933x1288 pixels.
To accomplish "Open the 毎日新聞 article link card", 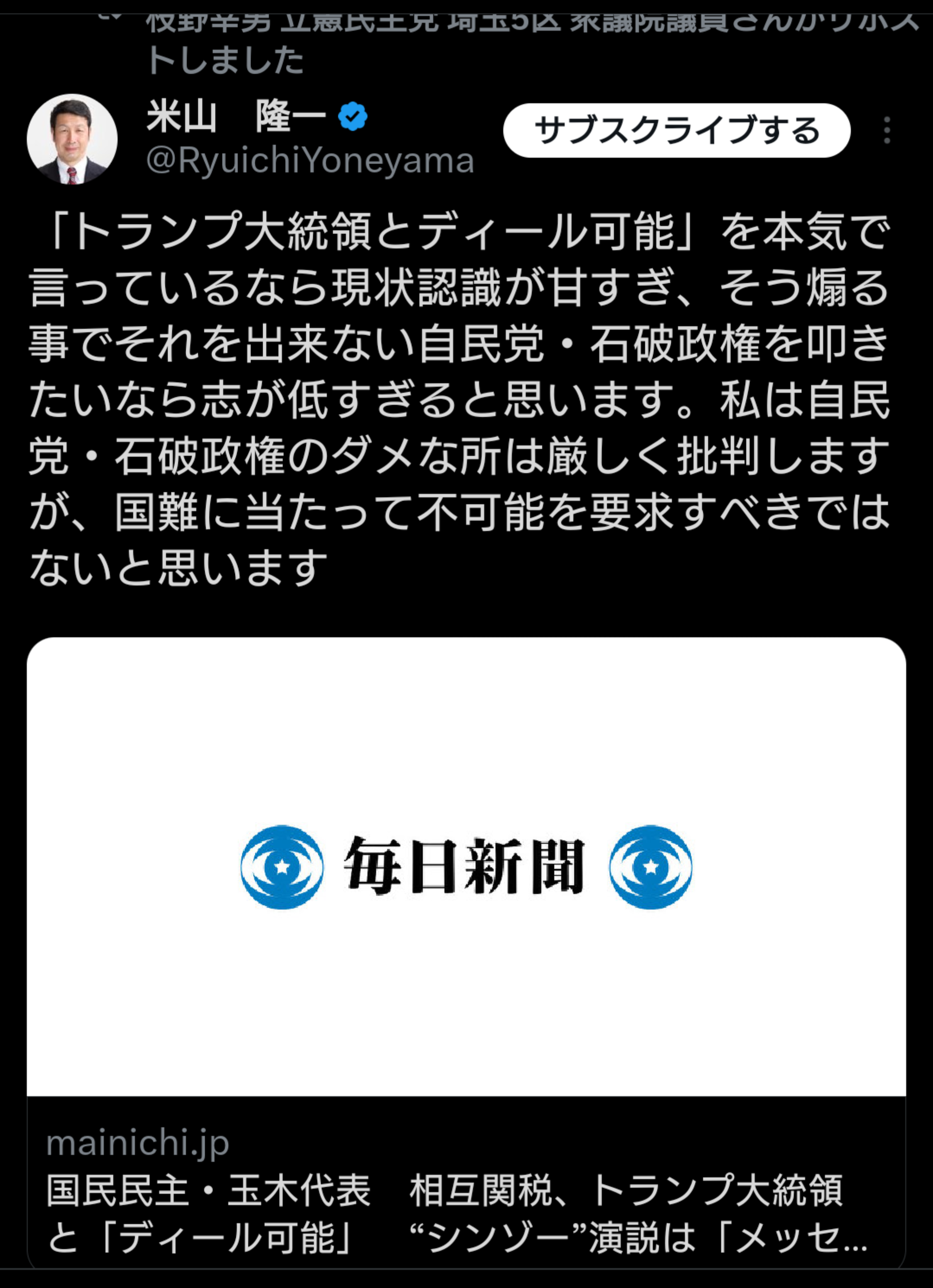I will tap(466, 954).
